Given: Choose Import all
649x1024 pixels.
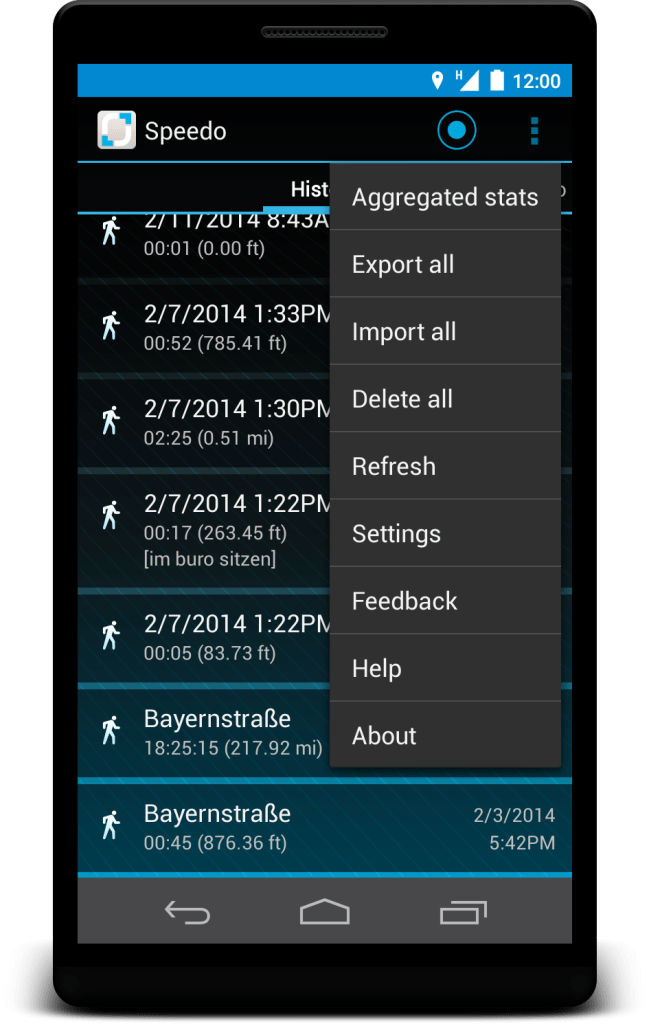Looking at the screenshot, I should tap(445, 331).
